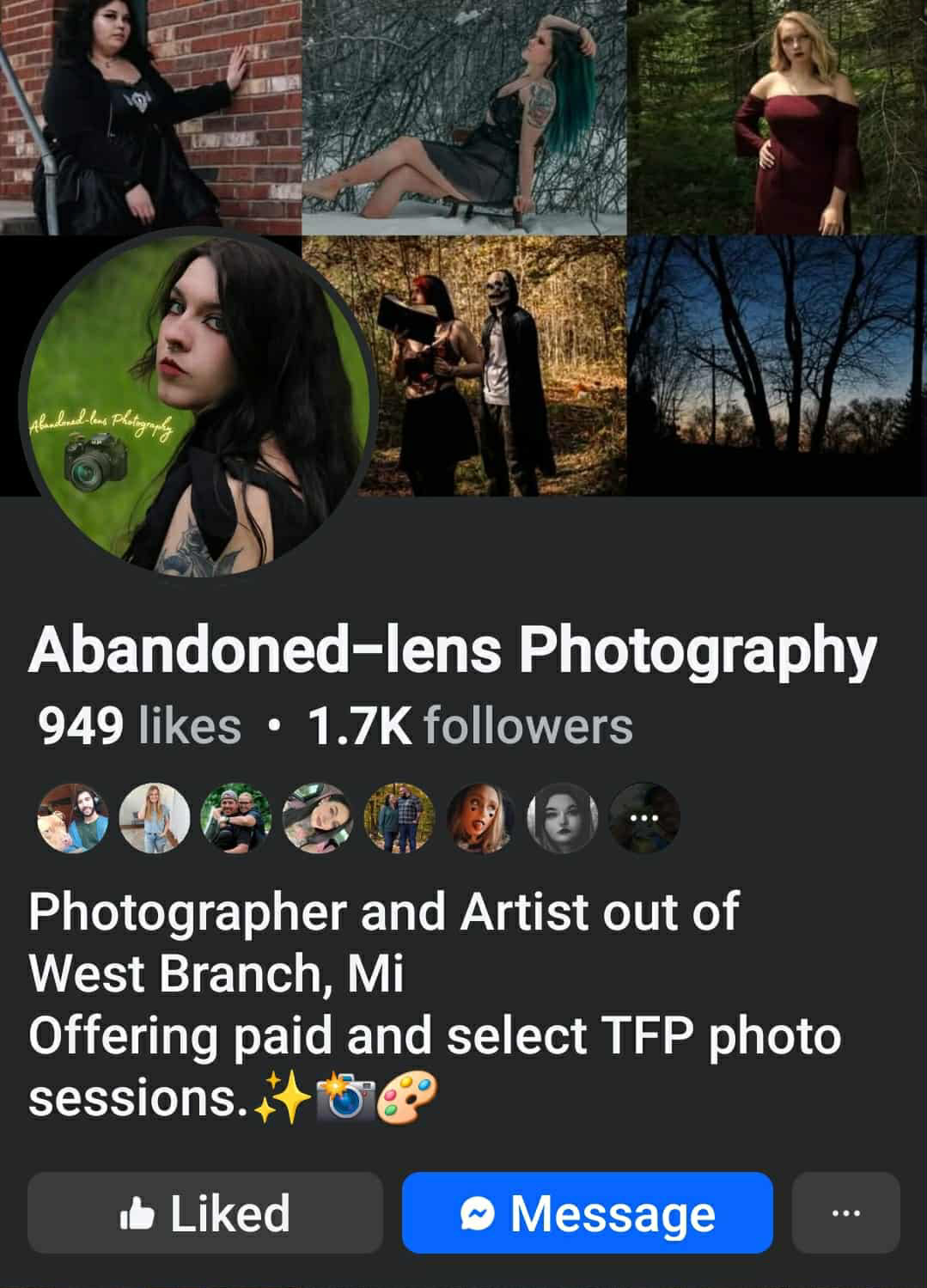Open the more options button beside Message
This screenshot has height=1288, width=927.
click(x=845, y=1212)
